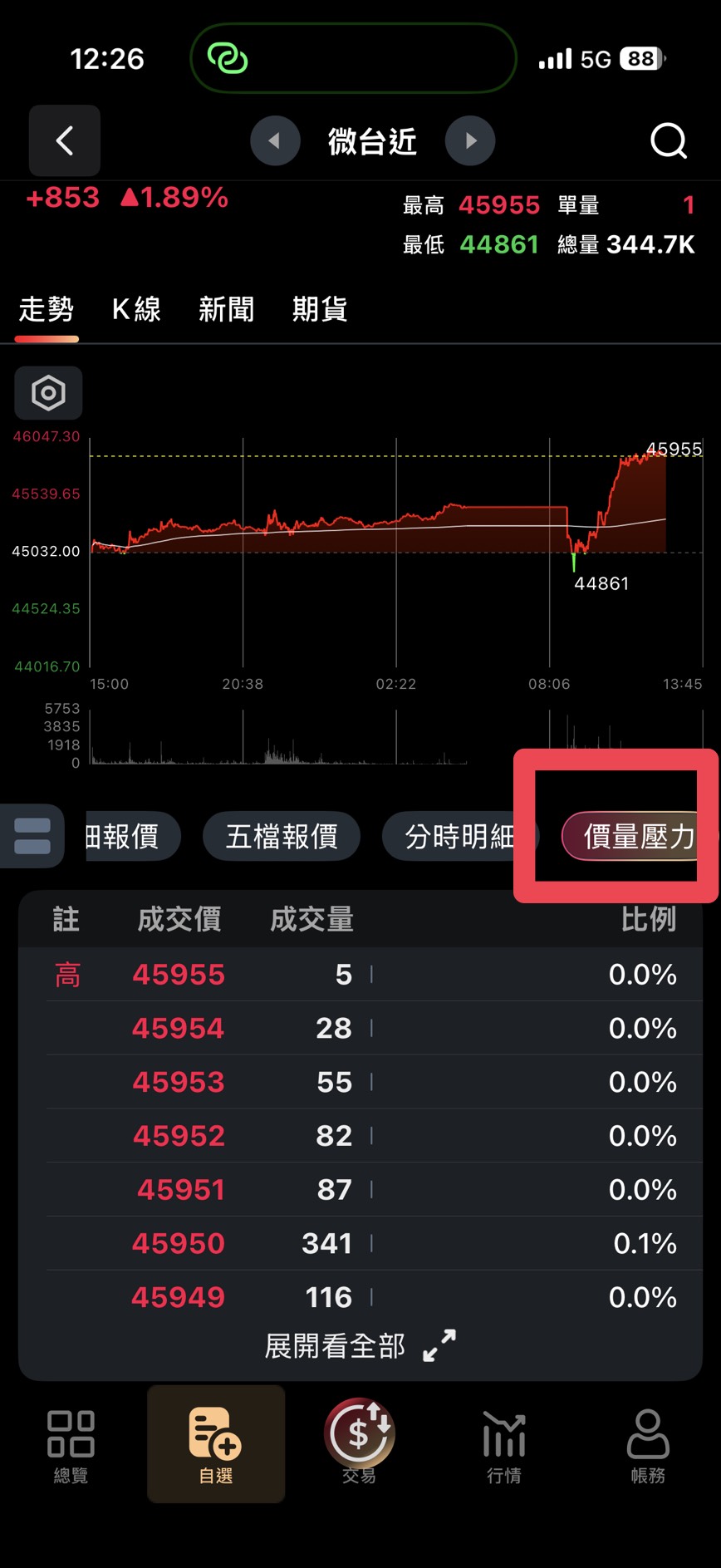Image resolution: width=721 pixels, height=1568 pixels.
Task: Open the 新聞 tab
Action: [x=226, y=309]
